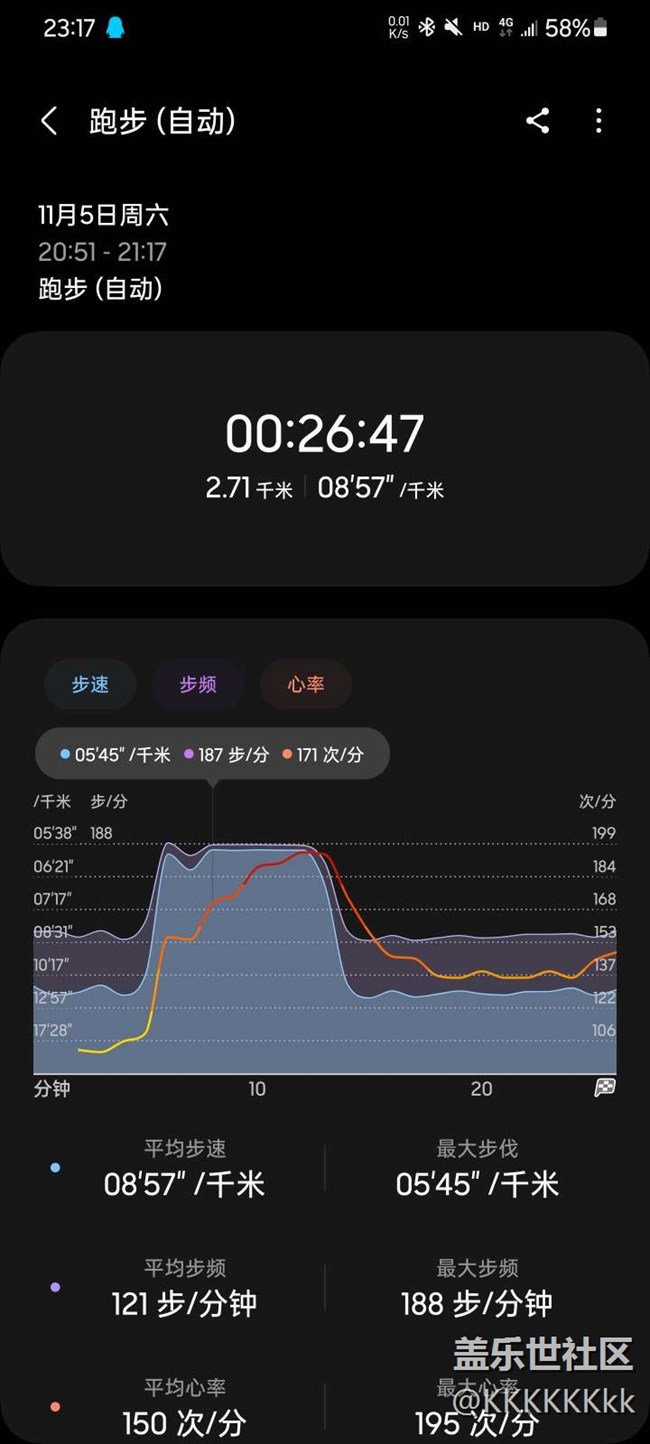Image resolution: width=650 pixels, height=1444 pixels.
Task: Toggle the 心率 heart rate chip
Action: 306,685
